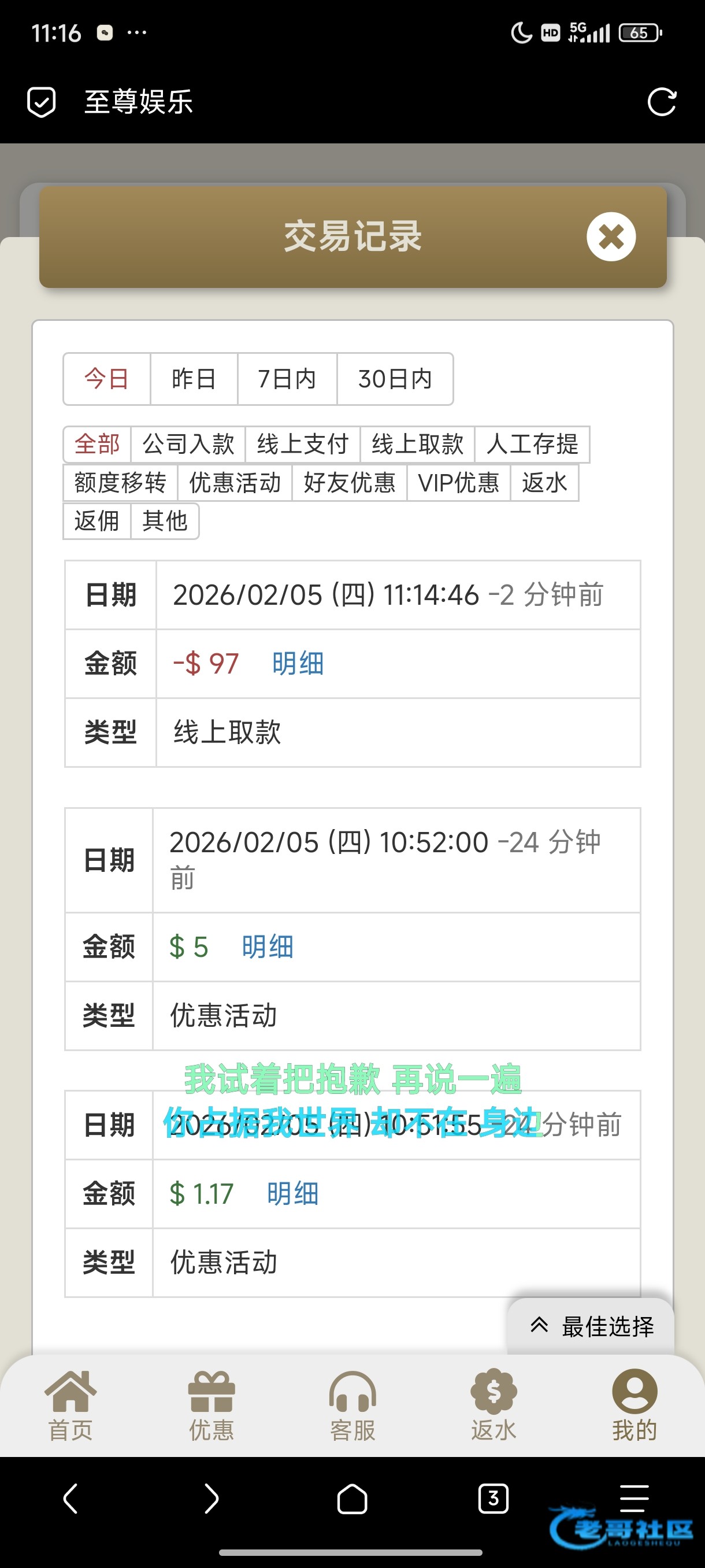Screen dimensions: 705x1568
Task: Tap the 最佳选择 floating button
Action: coord(592,1326)
